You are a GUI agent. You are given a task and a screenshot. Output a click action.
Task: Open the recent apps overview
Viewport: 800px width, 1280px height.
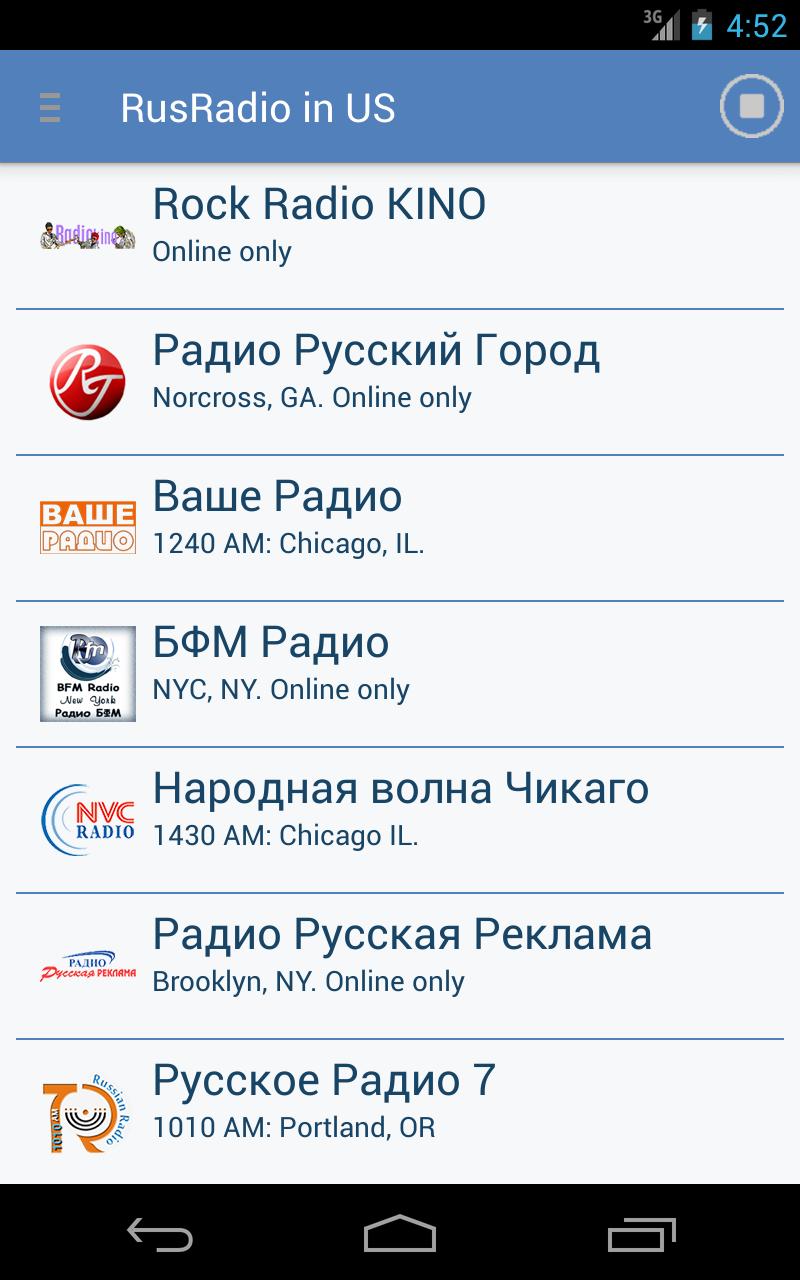tap(640, 1235)
